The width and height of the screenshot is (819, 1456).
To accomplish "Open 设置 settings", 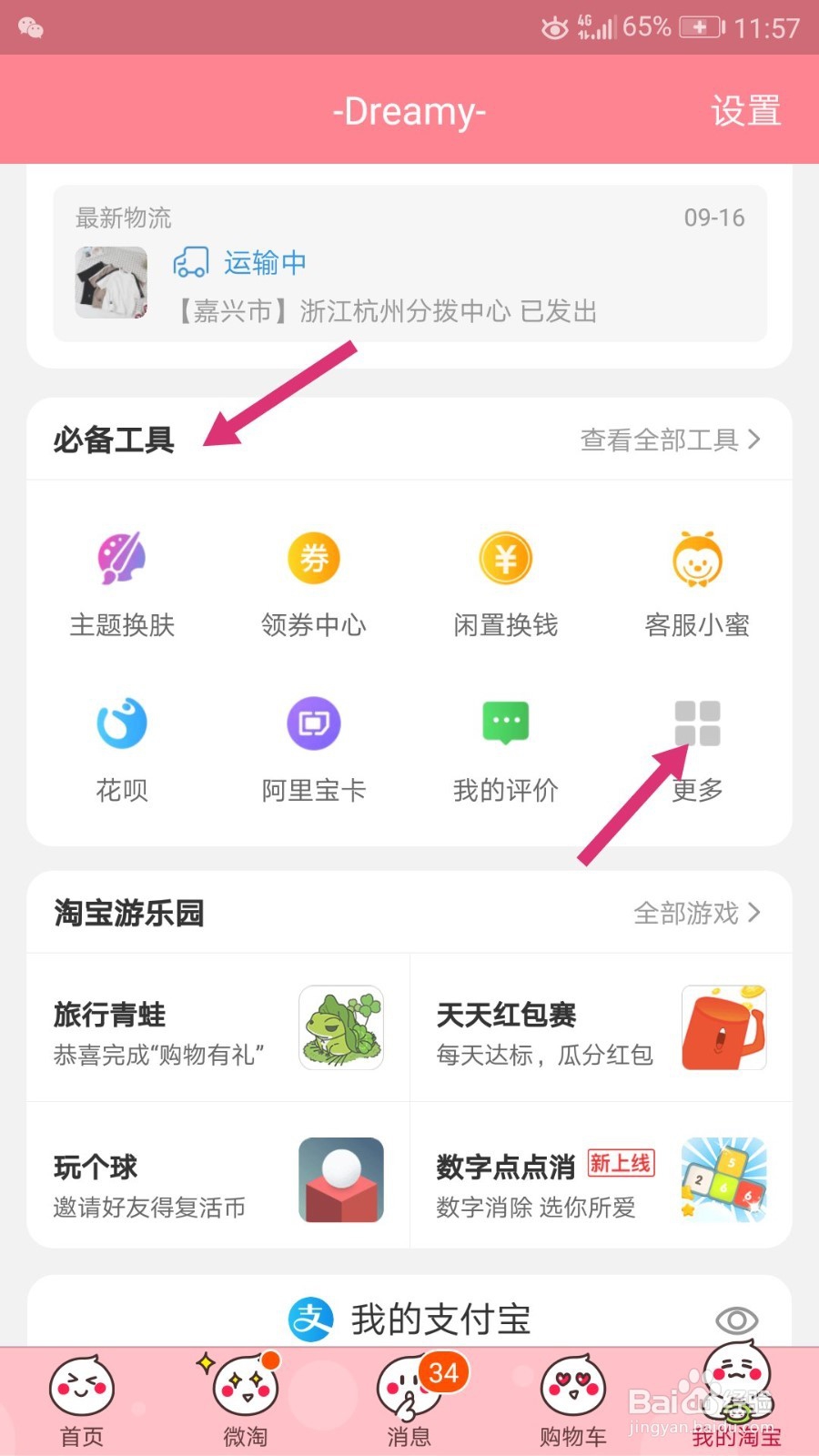I will click(x=743, y=109).
